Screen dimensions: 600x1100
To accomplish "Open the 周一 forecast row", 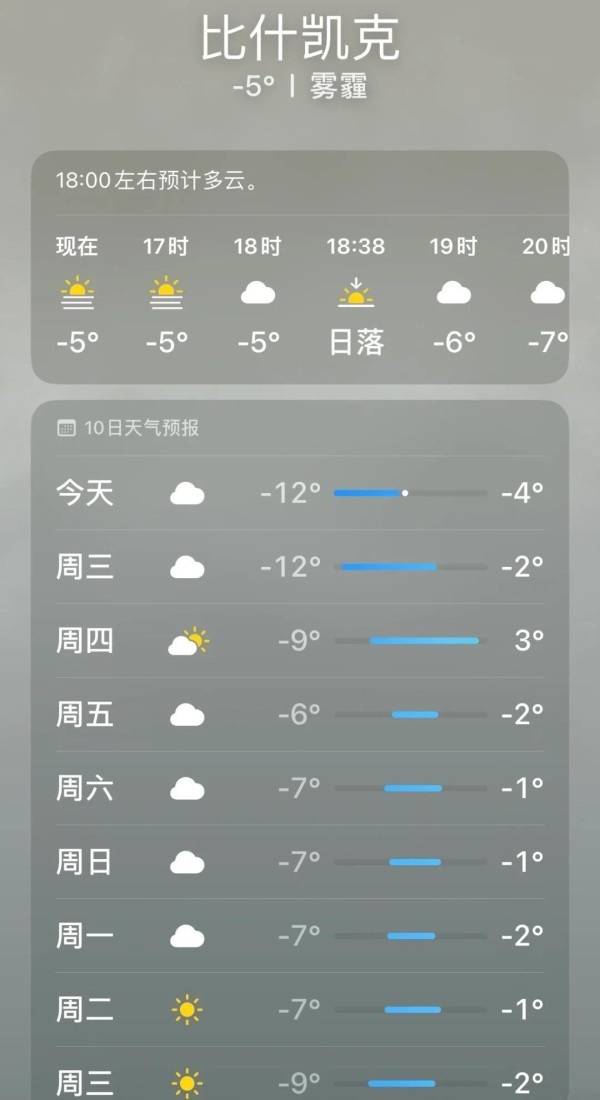I will 300,935.
